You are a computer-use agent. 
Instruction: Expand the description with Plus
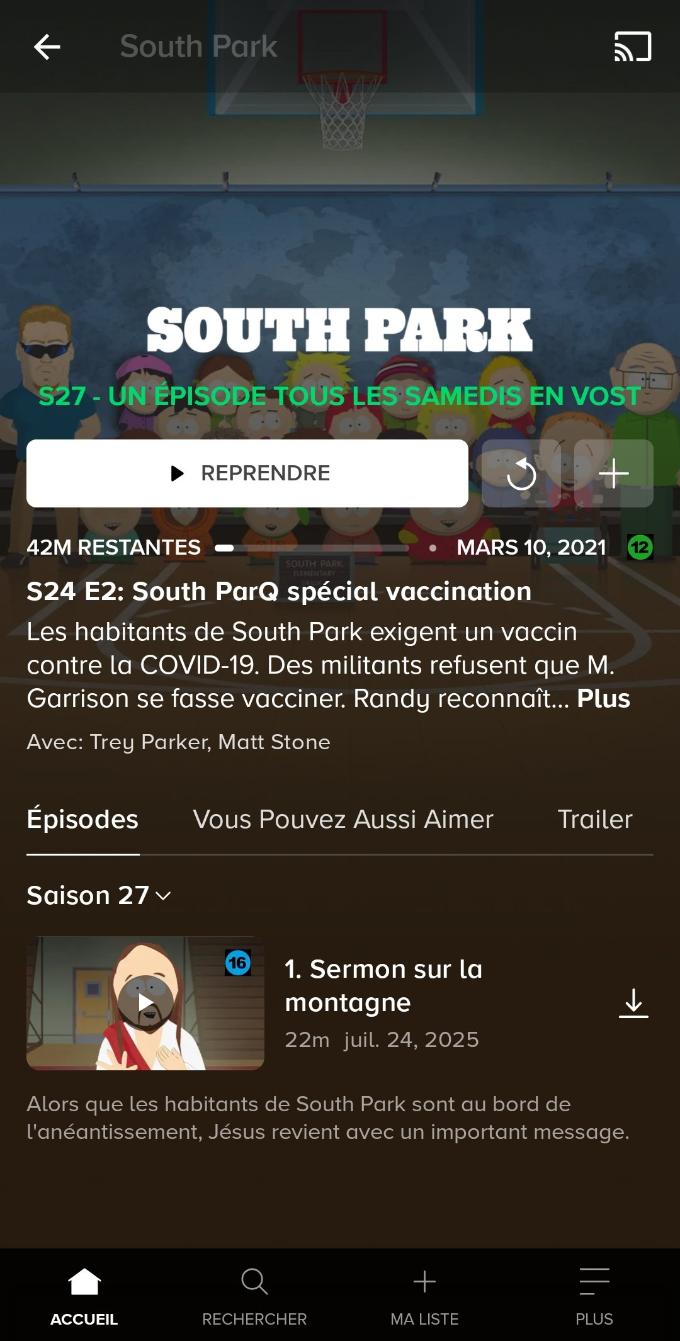click(603, 699)
